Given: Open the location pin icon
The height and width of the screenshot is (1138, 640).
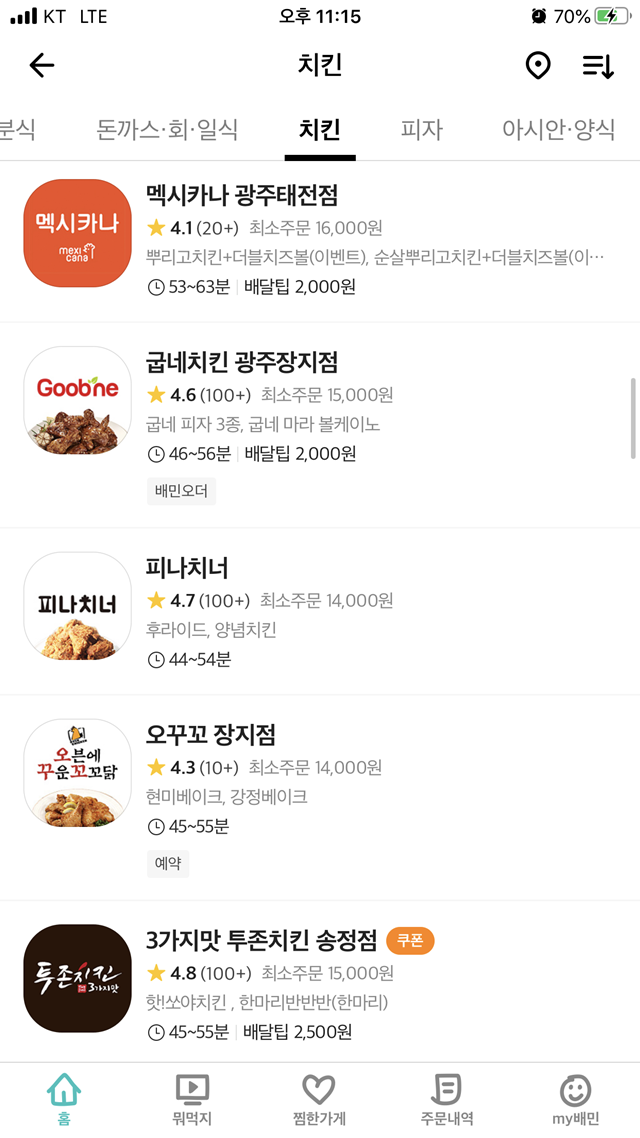Looking at the screenshot, I should click(x=538, y=66).
